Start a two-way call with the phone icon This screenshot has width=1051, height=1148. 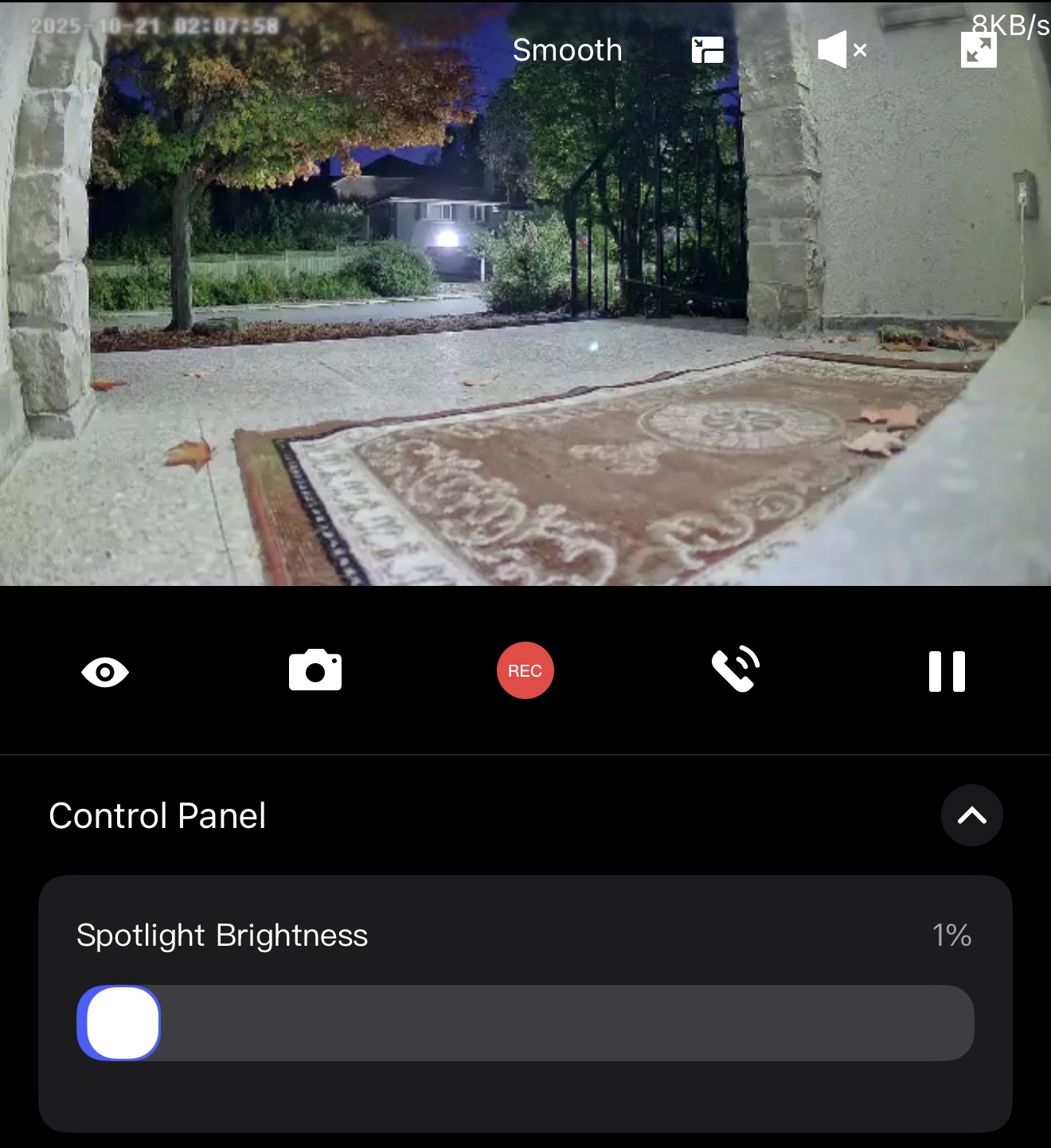click(736, 670)
